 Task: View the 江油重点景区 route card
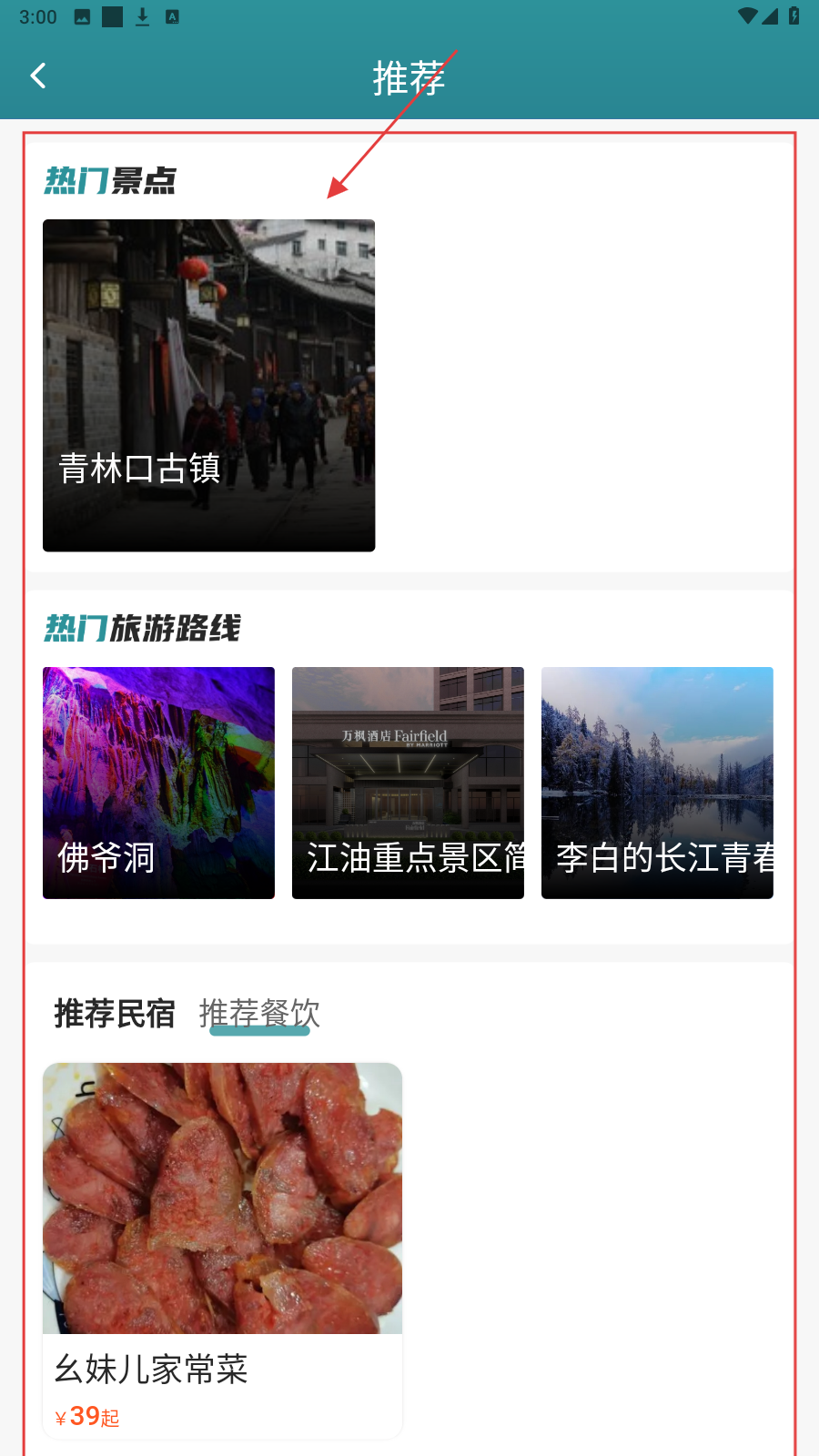(408, 783)
